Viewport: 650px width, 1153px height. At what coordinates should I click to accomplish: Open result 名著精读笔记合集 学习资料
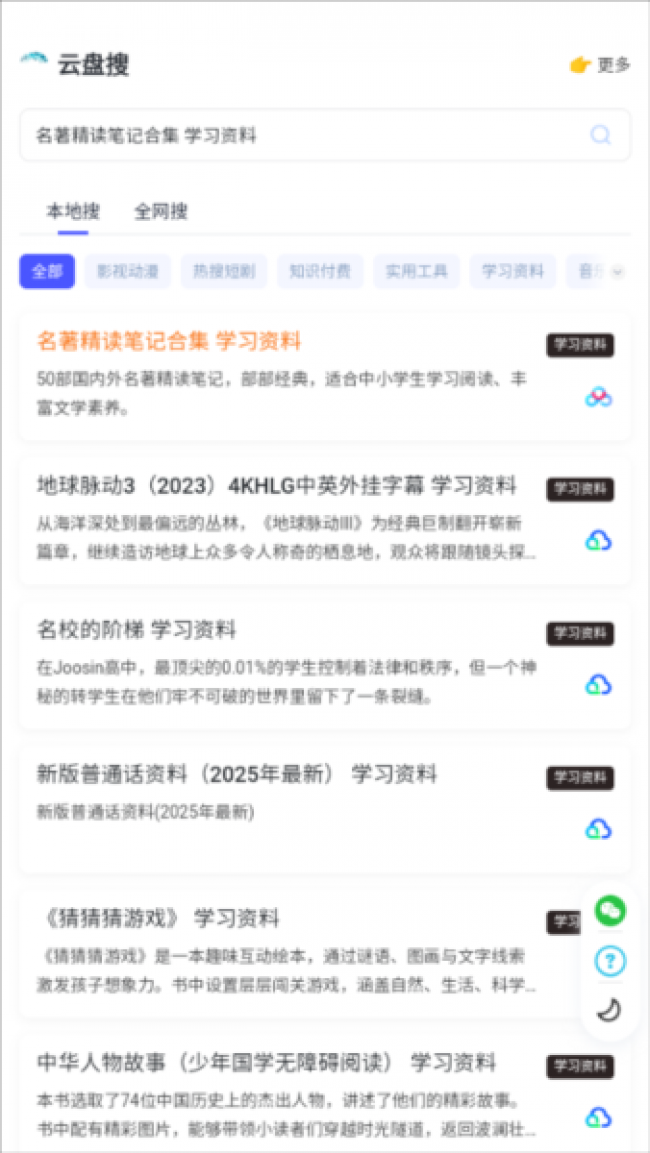(324, 377)
